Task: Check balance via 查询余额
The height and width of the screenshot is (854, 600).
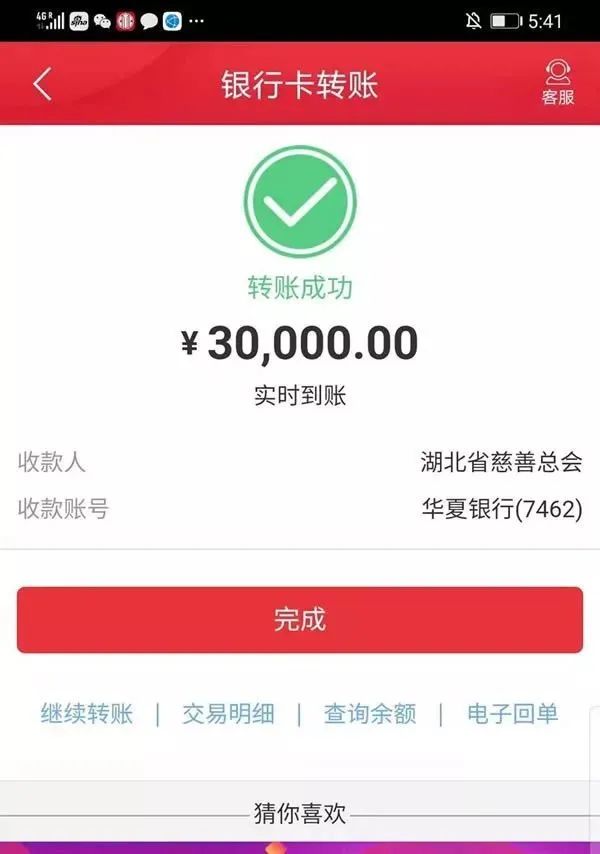Action: [369, 714]
